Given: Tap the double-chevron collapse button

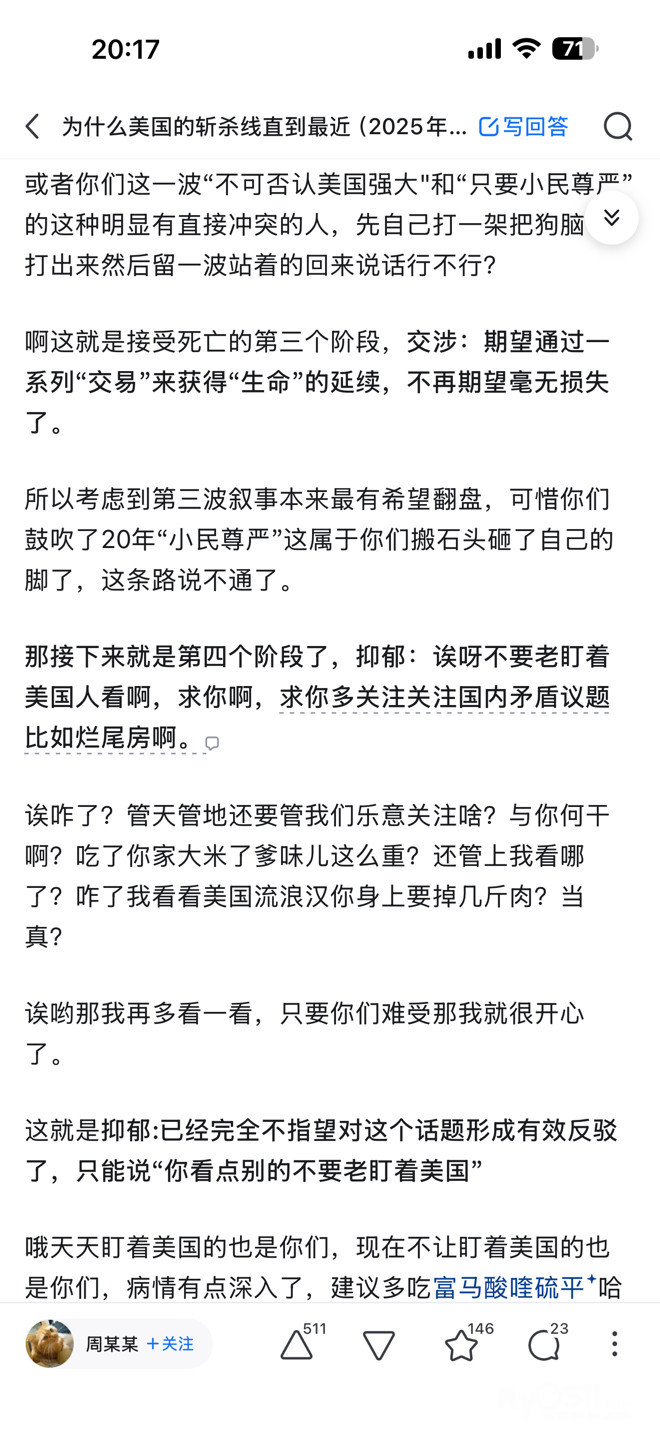Looking at the screenshot, I should (612, 217).
